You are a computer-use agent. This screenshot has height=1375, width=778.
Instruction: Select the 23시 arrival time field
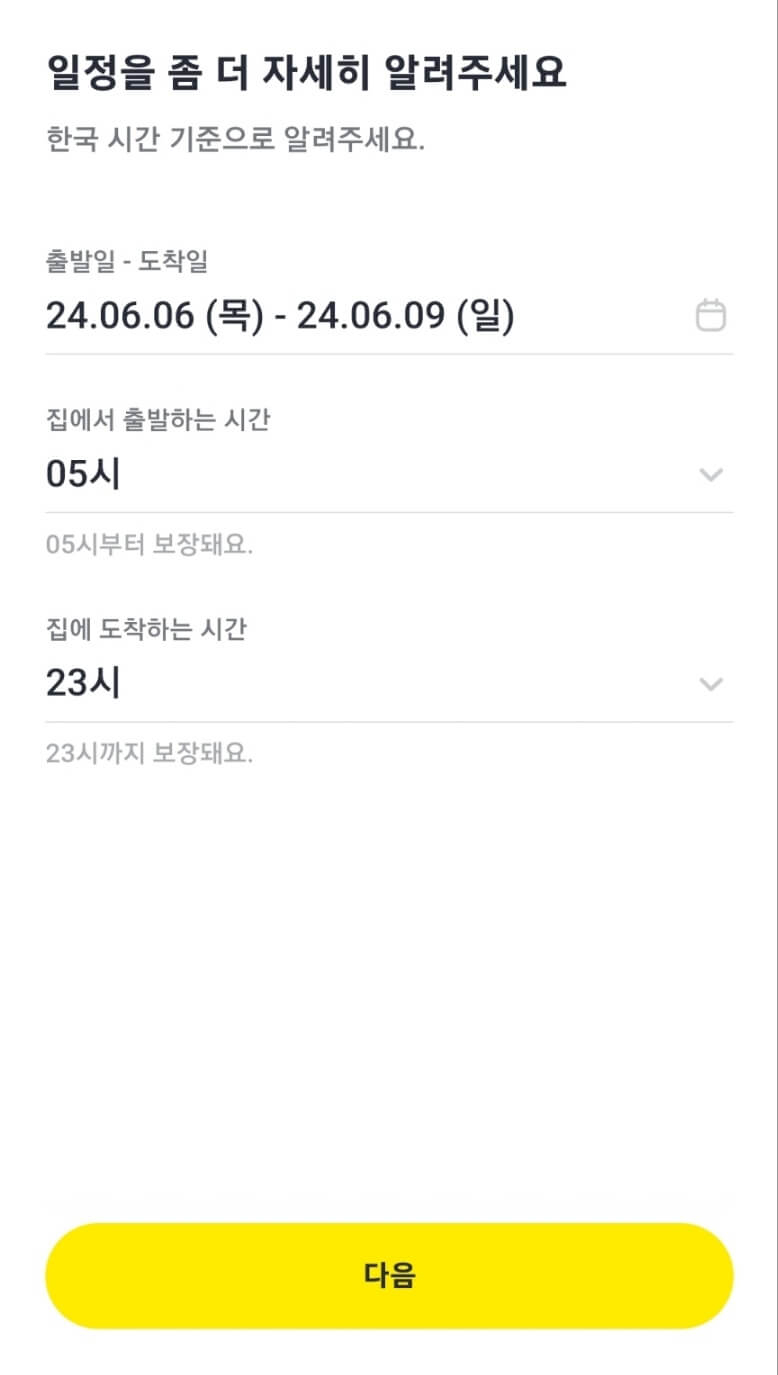(x=85, y=682)
